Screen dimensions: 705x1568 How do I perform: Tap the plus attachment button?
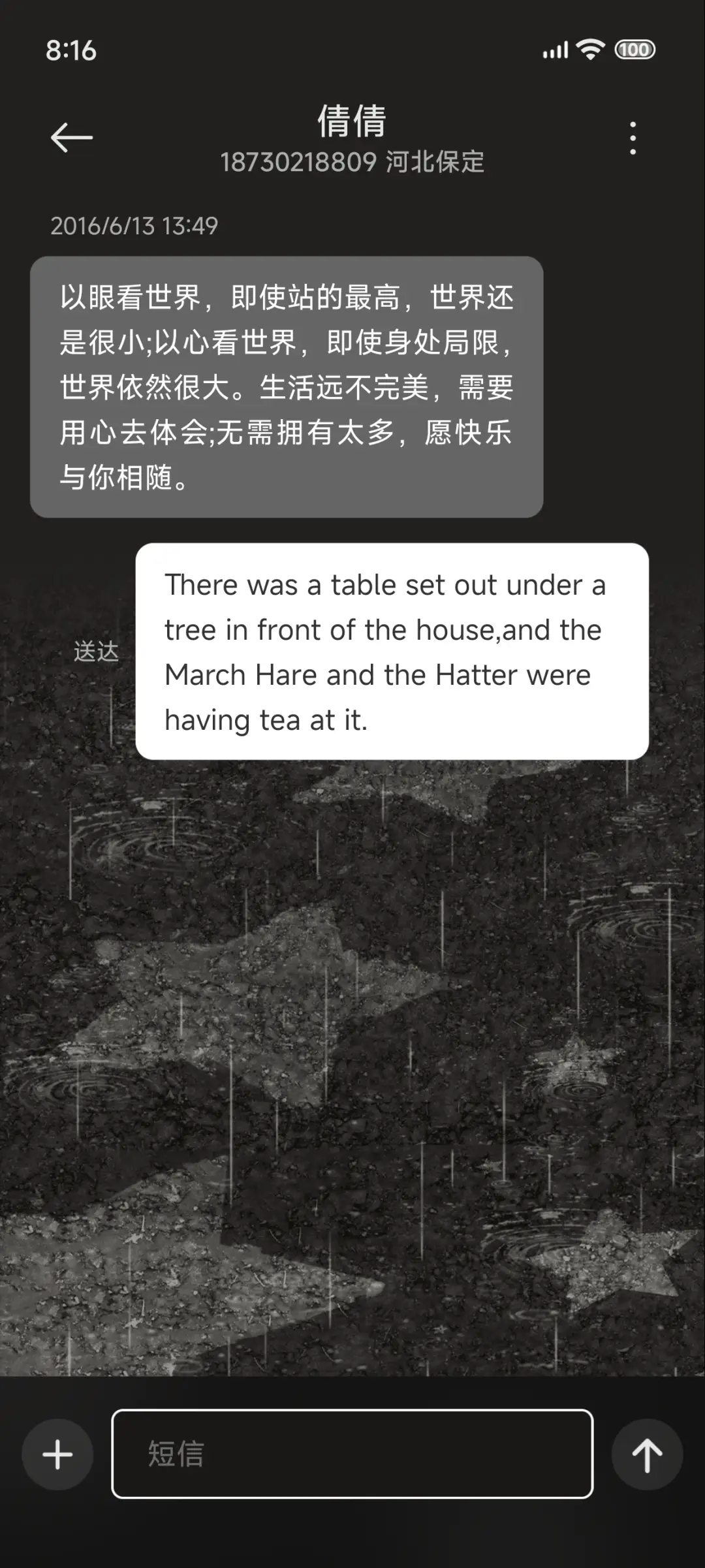pos(57,1454)
